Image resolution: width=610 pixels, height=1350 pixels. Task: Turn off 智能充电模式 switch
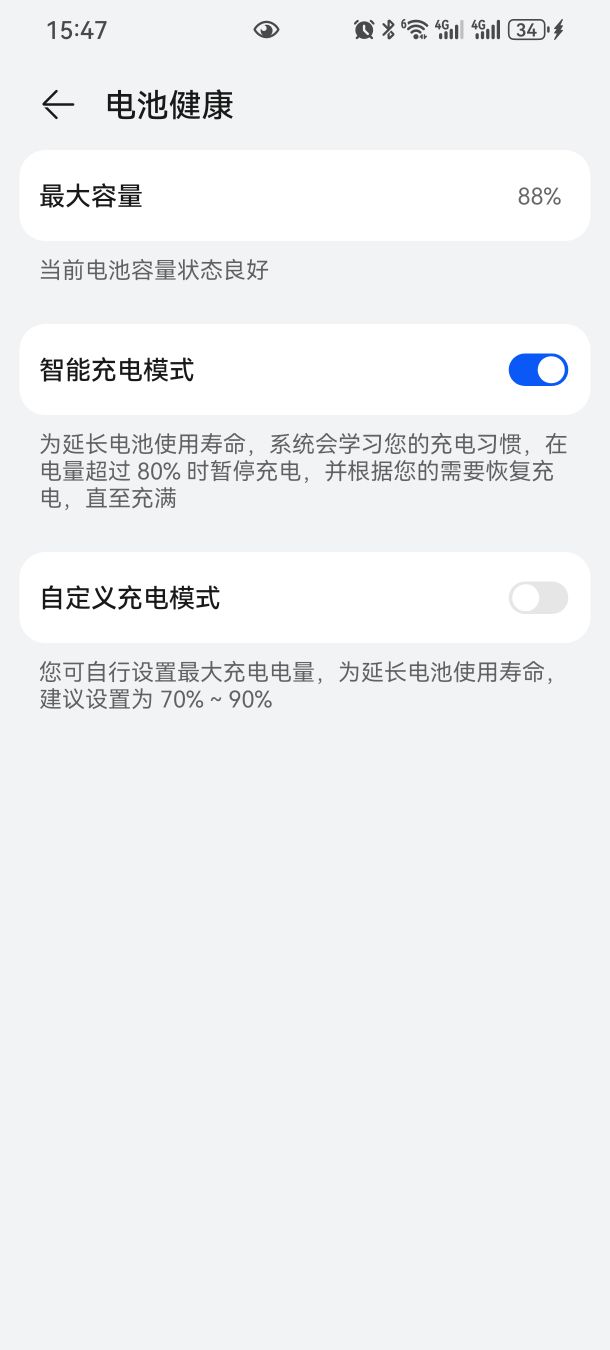(538, 370)
